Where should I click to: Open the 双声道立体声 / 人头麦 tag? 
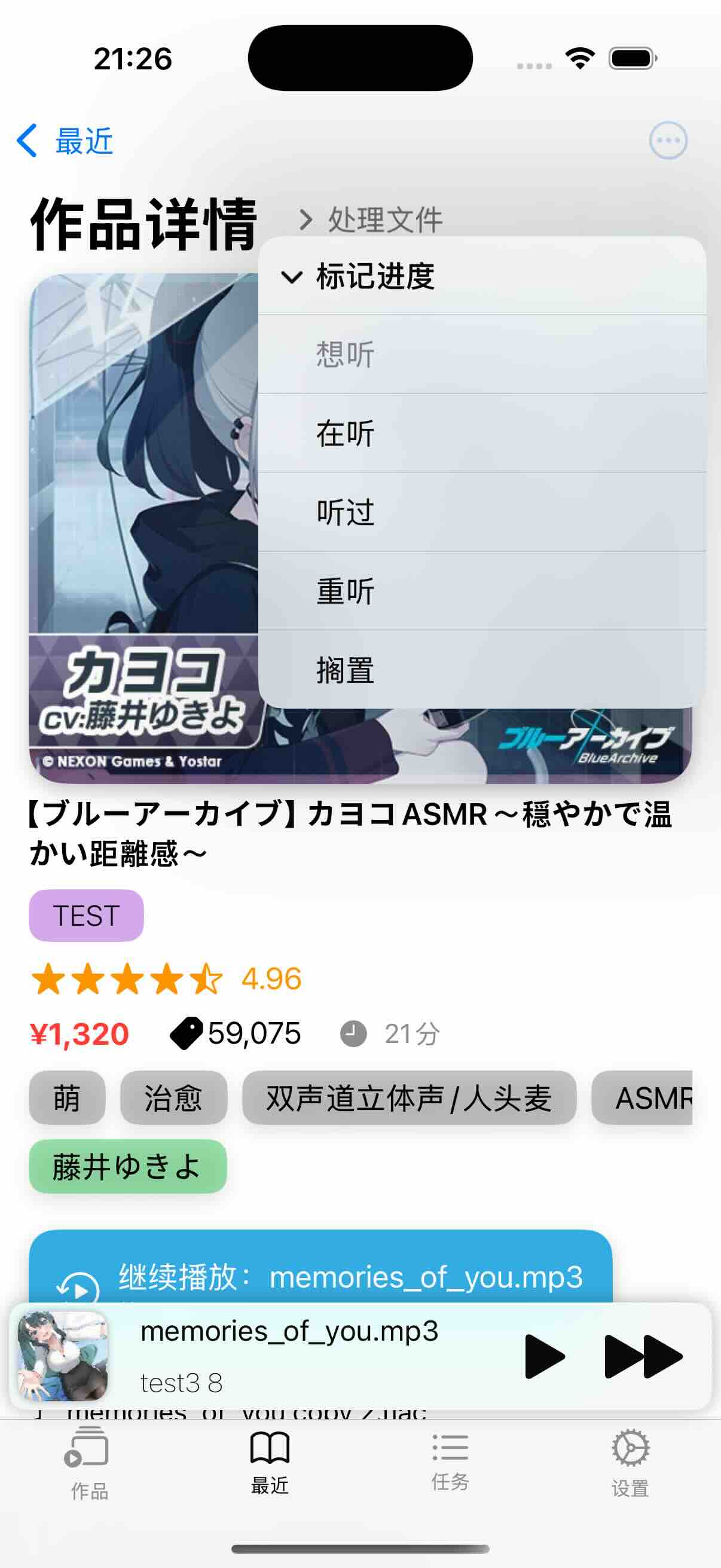pos(409,1097)
